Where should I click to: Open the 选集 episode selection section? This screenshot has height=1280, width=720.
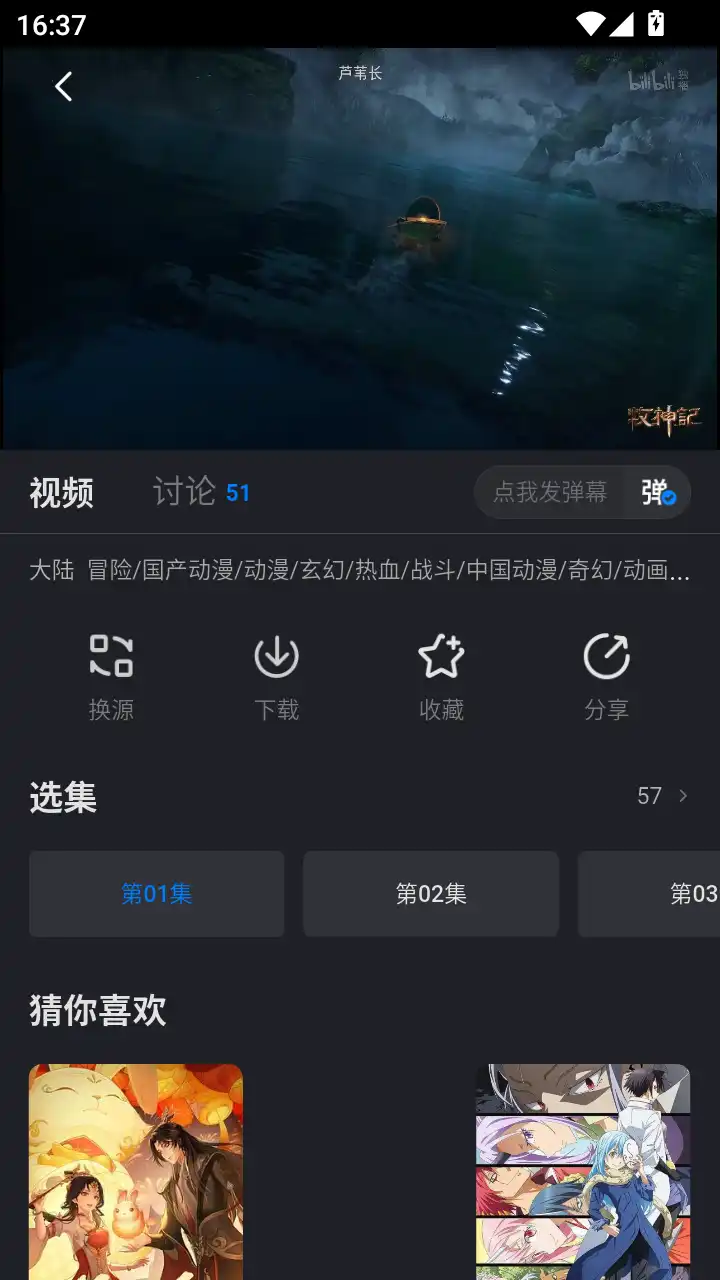(62, 796)
